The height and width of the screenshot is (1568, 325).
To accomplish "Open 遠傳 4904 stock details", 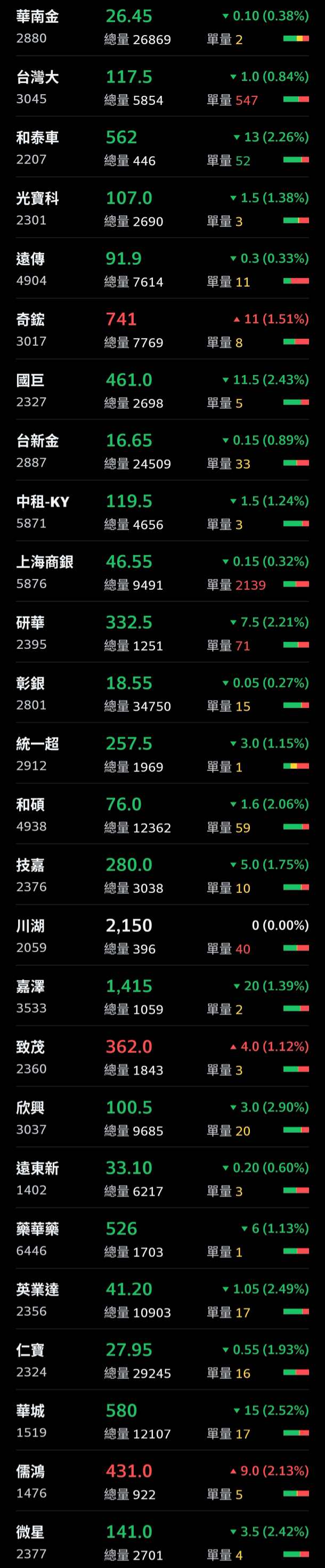I will (162, 270).
